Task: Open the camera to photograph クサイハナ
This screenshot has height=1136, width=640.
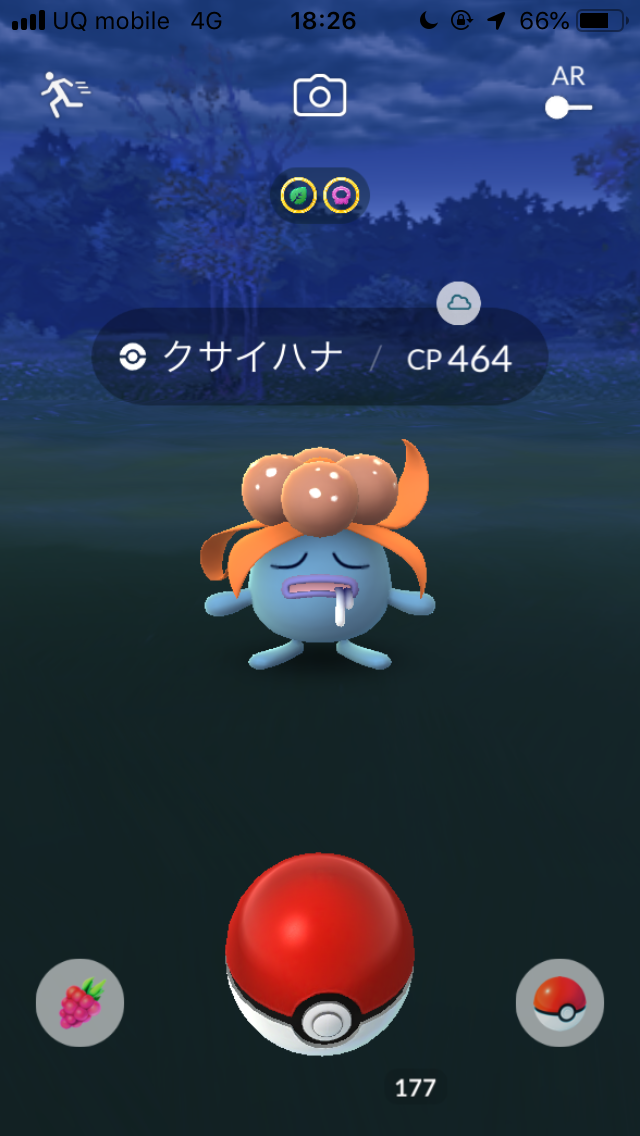Action: [x=319, y=96]
